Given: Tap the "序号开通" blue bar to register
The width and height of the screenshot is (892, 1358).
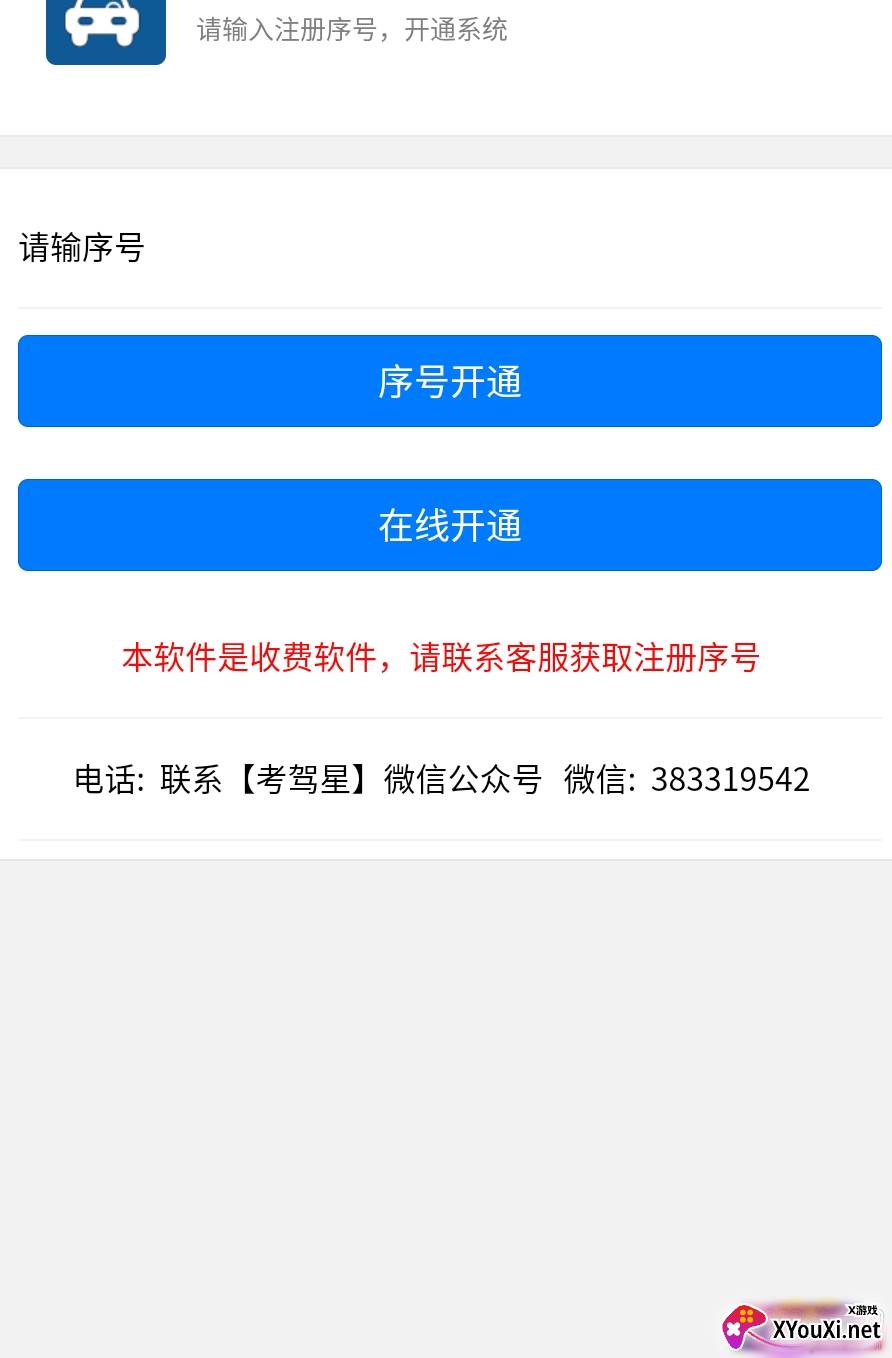Looking at the screenshot, I should [x=449, y=381].
